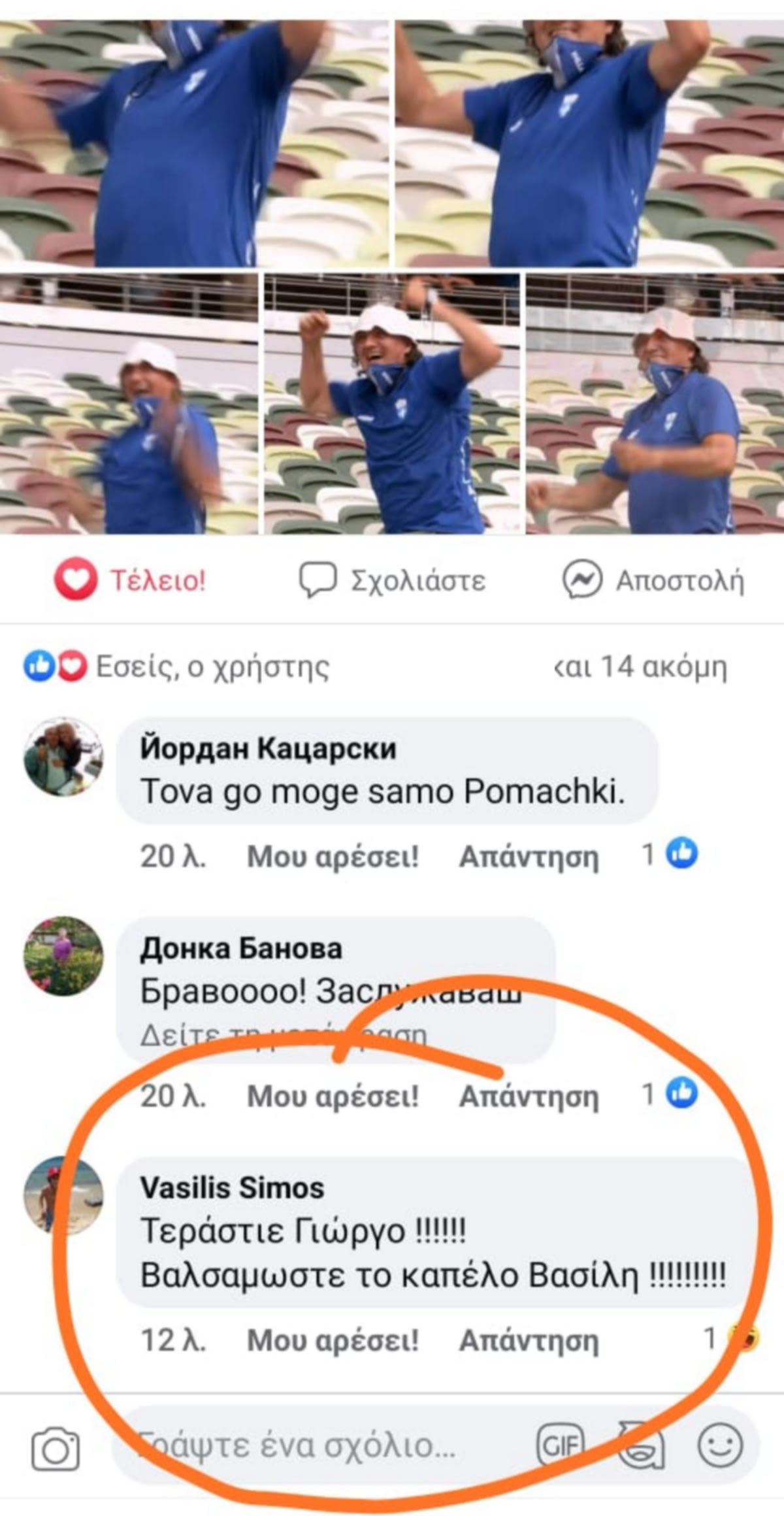Open Vasilis Simos's profile
The image size is (784, 1516).
coord(232,1187)
